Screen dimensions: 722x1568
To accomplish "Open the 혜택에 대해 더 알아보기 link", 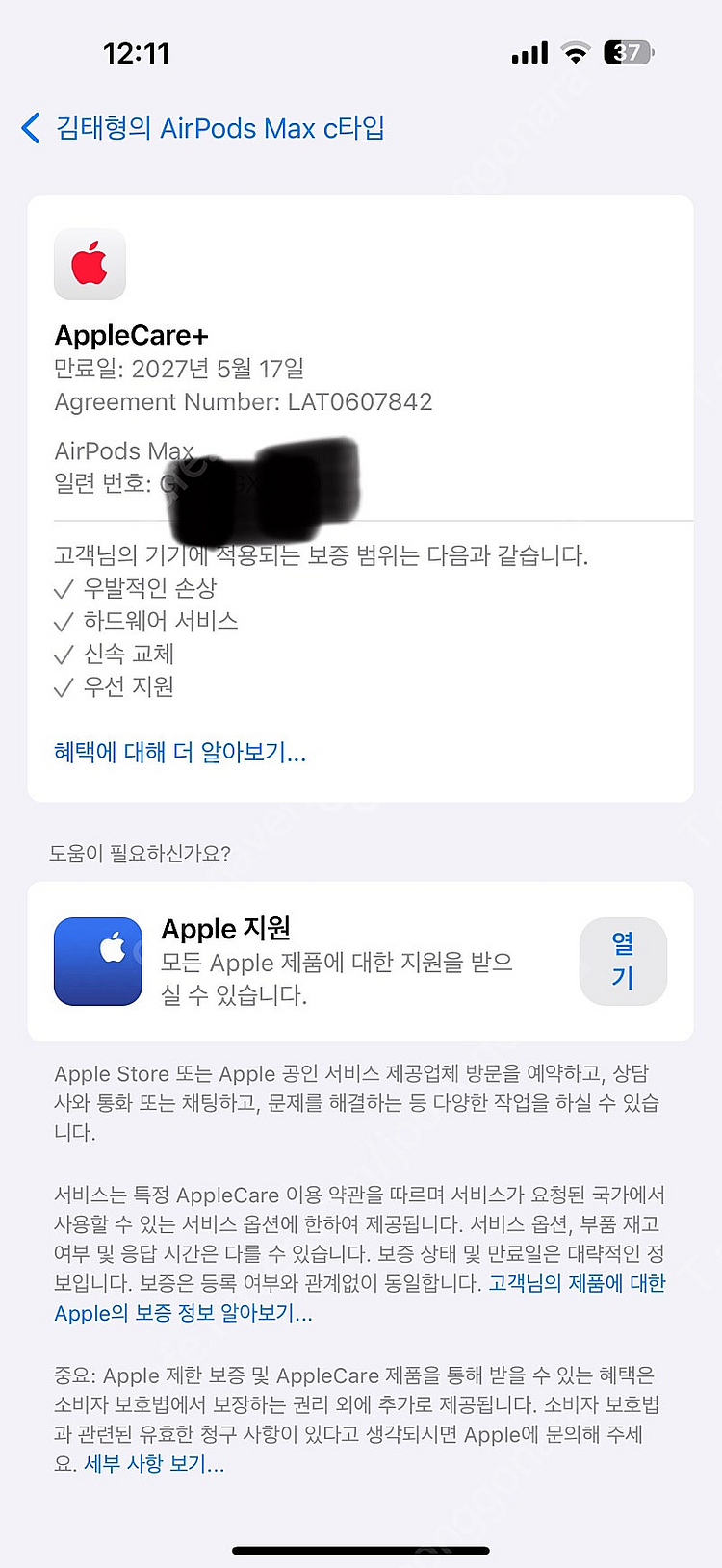I will click(x=180, y=752).
